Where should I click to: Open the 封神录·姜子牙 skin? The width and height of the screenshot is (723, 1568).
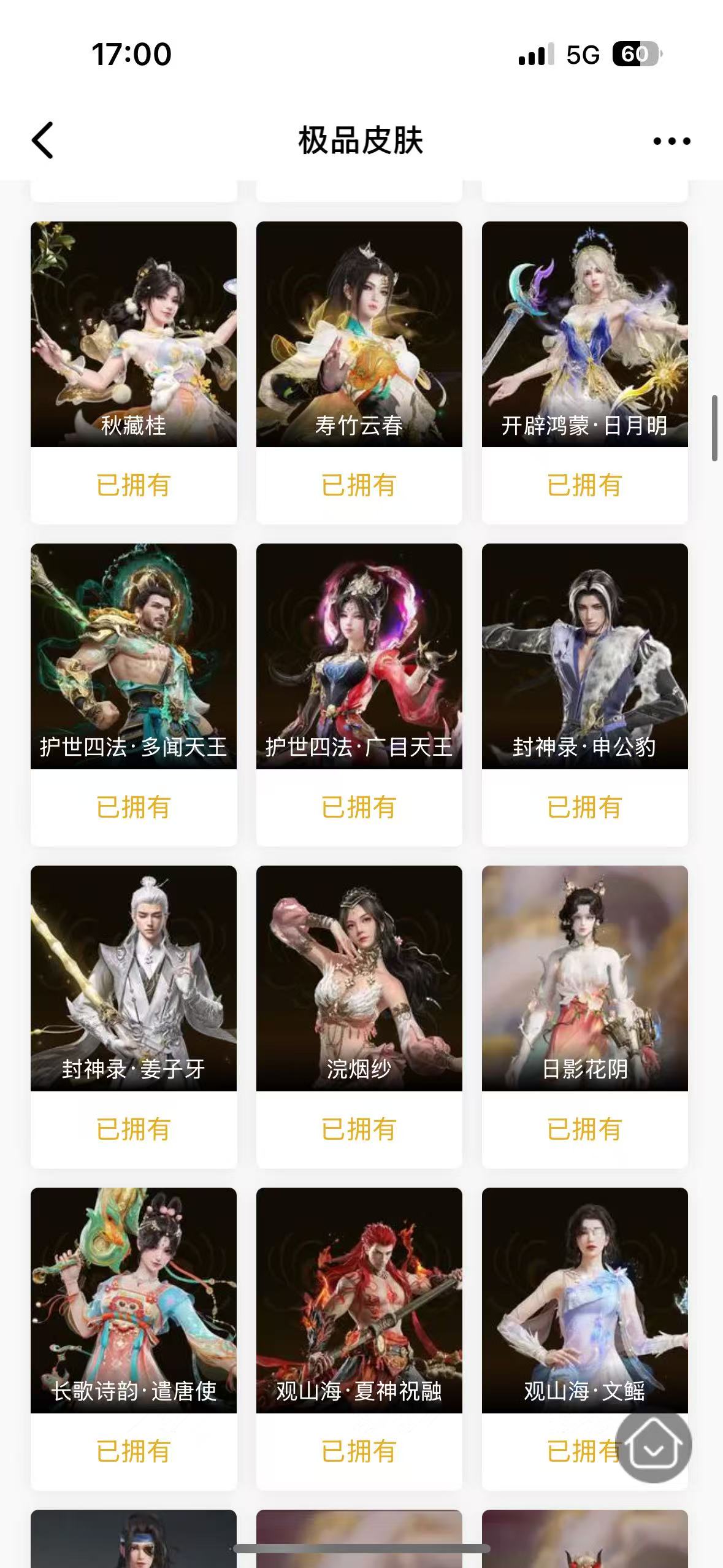click(x=134, y=978)
